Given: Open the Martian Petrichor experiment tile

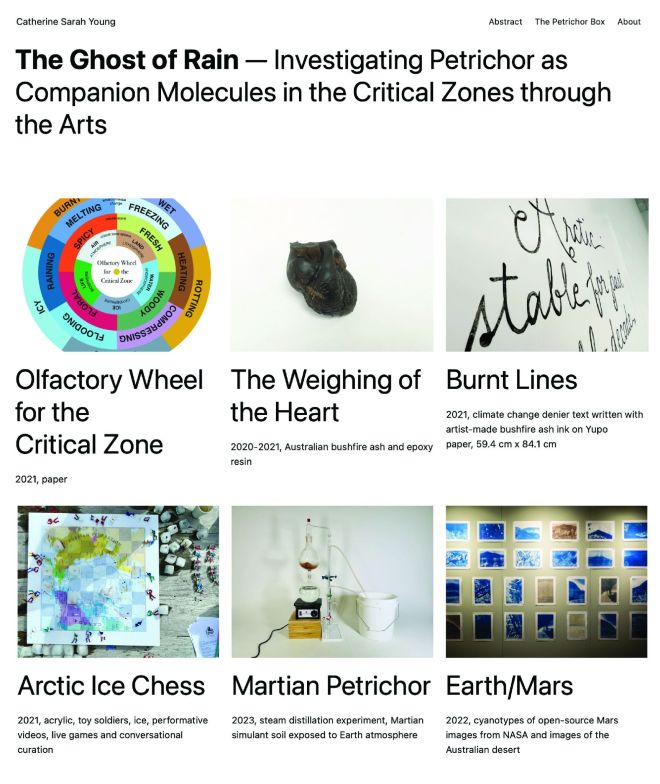Looking at the screenshot, I should tap(332, 581).
